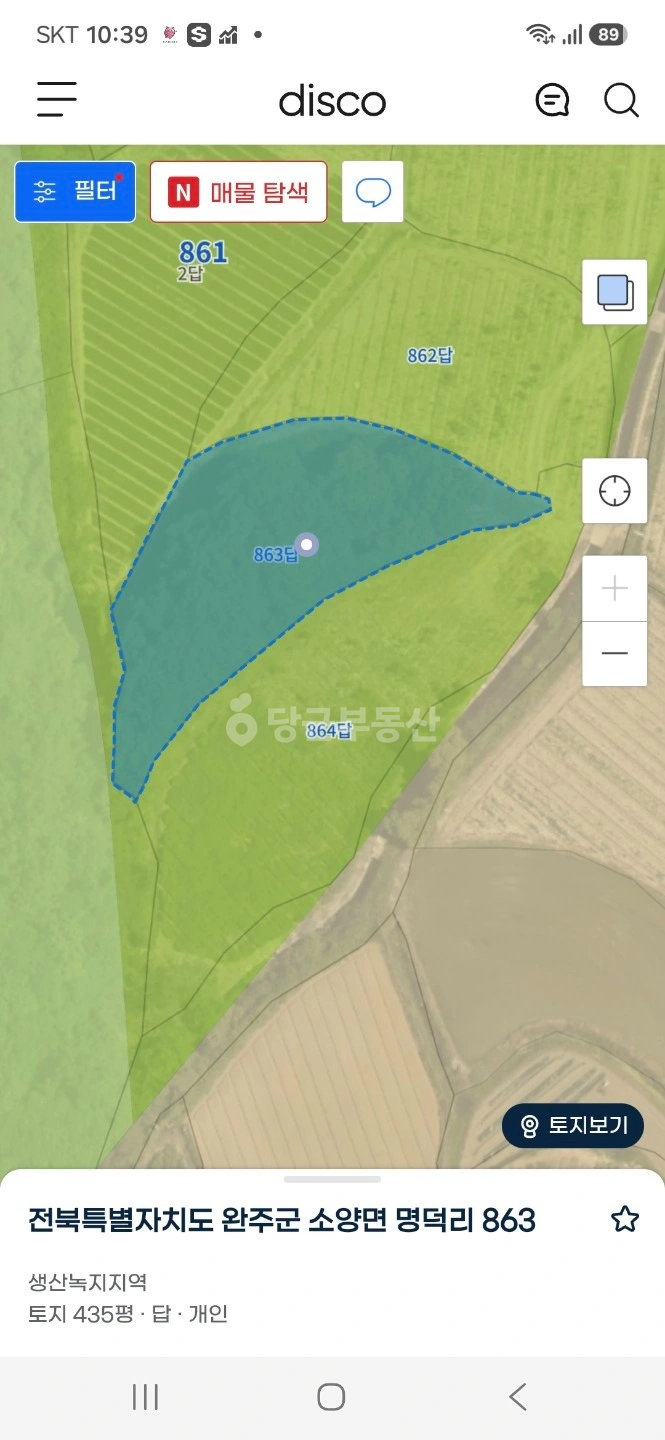Open the hamburger menu
The height and width of the screenshot is (1440, 665).
pos(57,100)
